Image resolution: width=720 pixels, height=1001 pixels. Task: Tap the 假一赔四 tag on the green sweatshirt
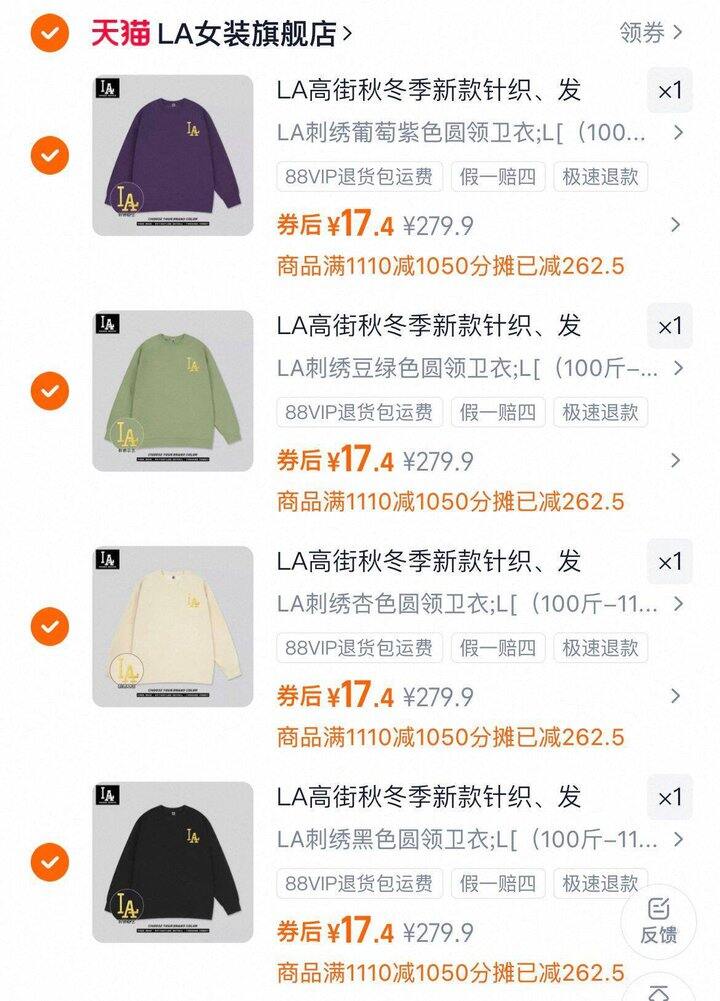pos(496,414)
